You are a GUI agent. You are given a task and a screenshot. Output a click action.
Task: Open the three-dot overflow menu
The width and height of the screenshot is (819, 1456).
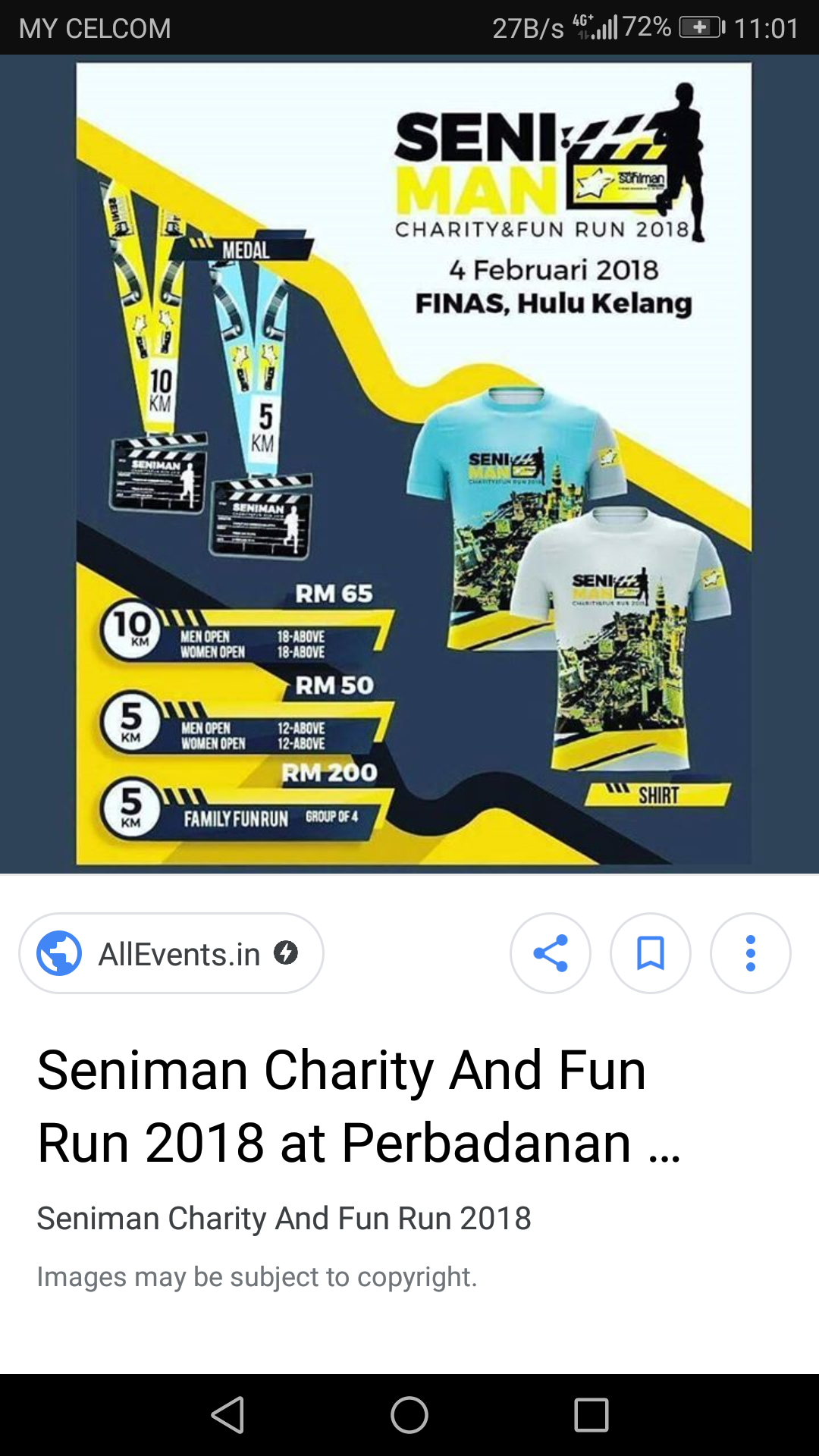tap(751, 953)
